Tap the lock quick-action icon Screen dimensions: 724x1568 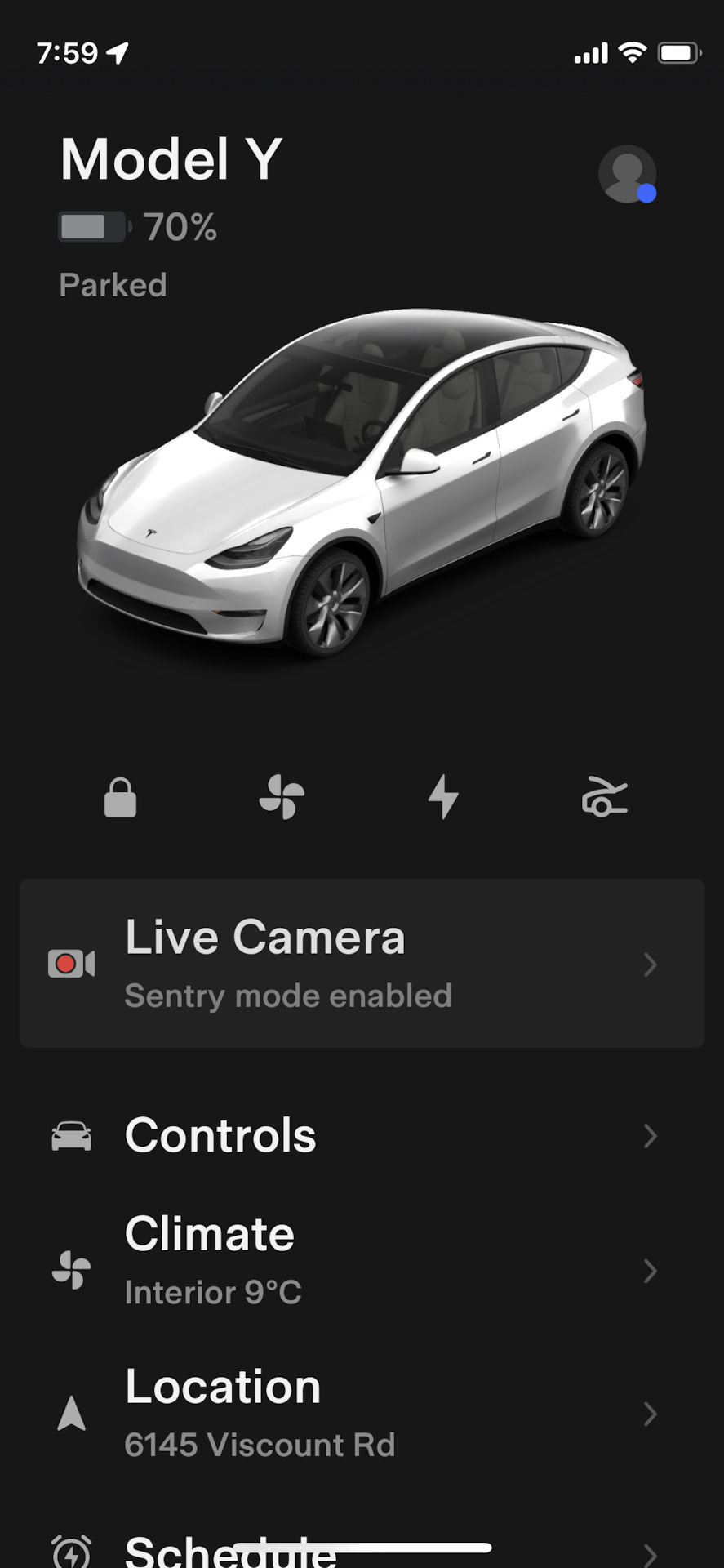tap(120, 797)
